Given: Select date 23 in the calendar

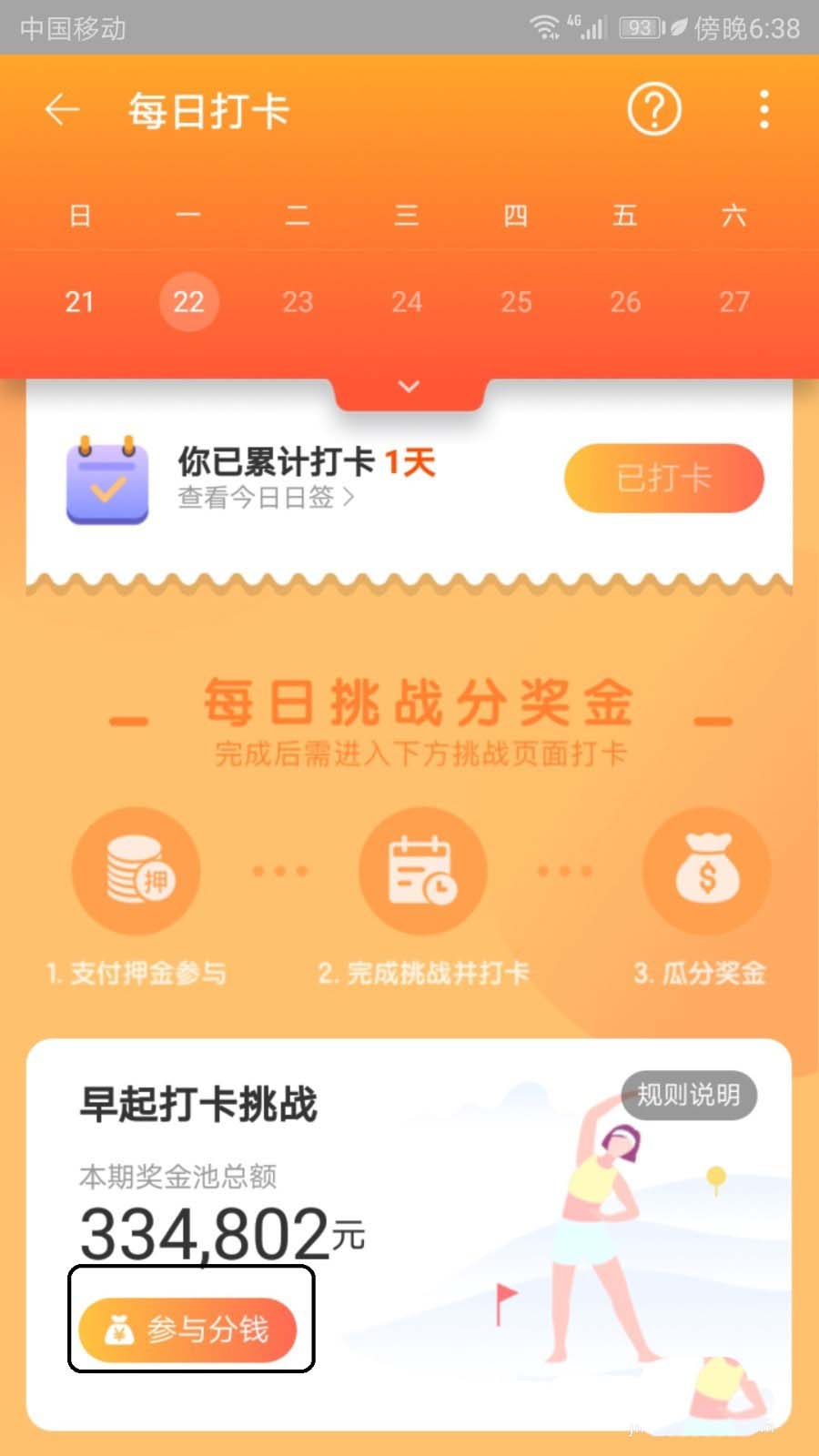Looking at the screenshot, I should [x=298, y=301].
